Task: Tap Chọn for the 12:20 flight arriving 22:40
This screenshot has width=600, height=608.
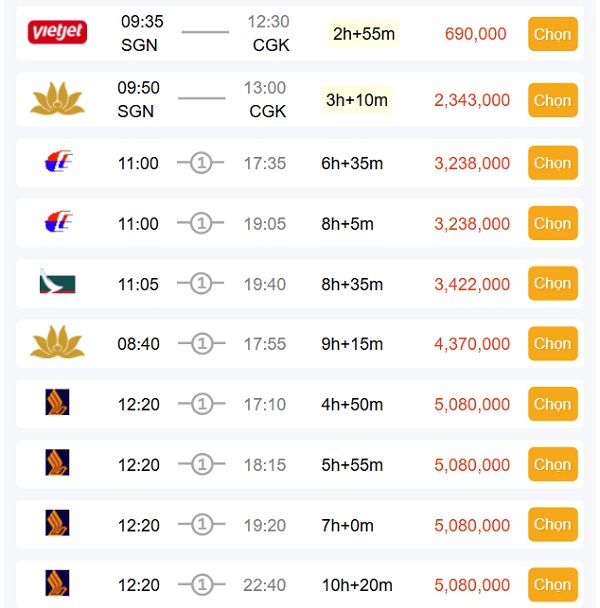Action: 552,584
